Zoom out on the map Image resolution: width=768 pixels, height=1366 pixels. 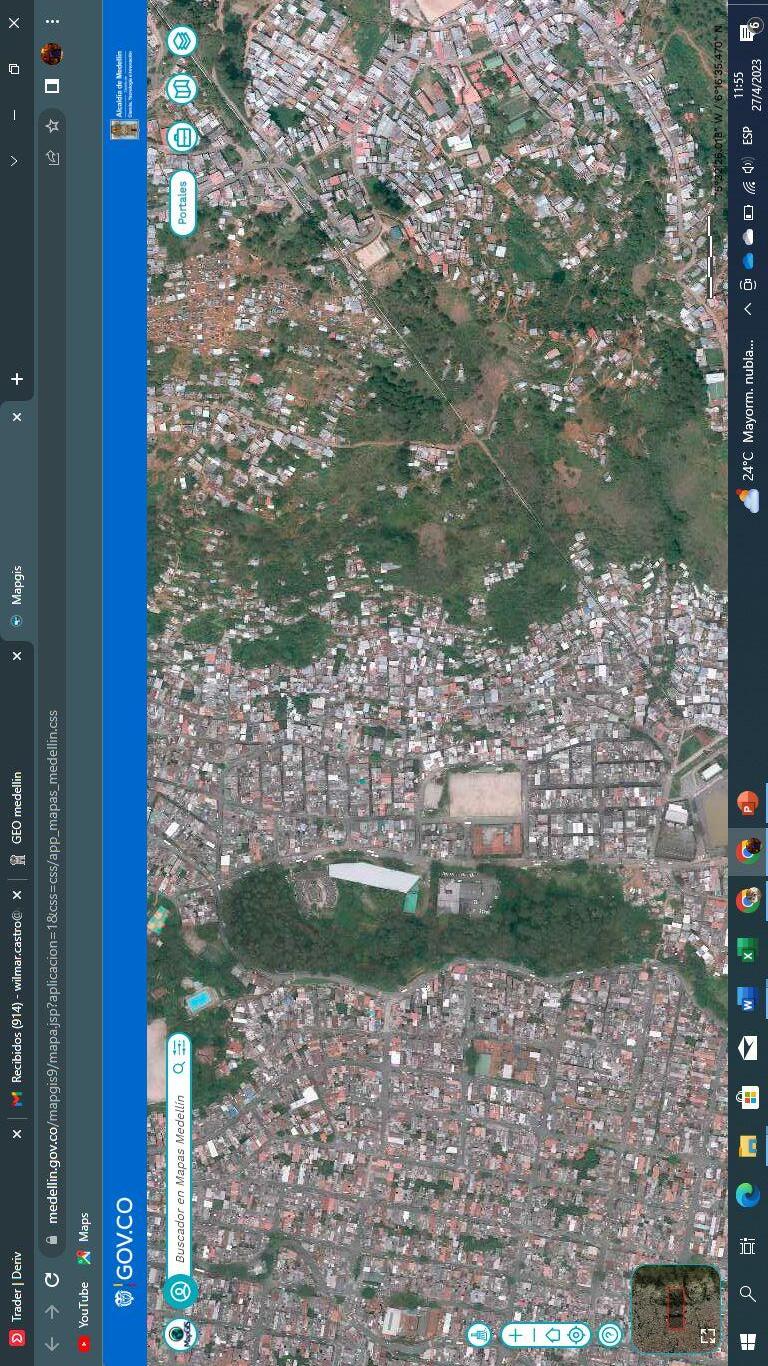pos(534,1334)
